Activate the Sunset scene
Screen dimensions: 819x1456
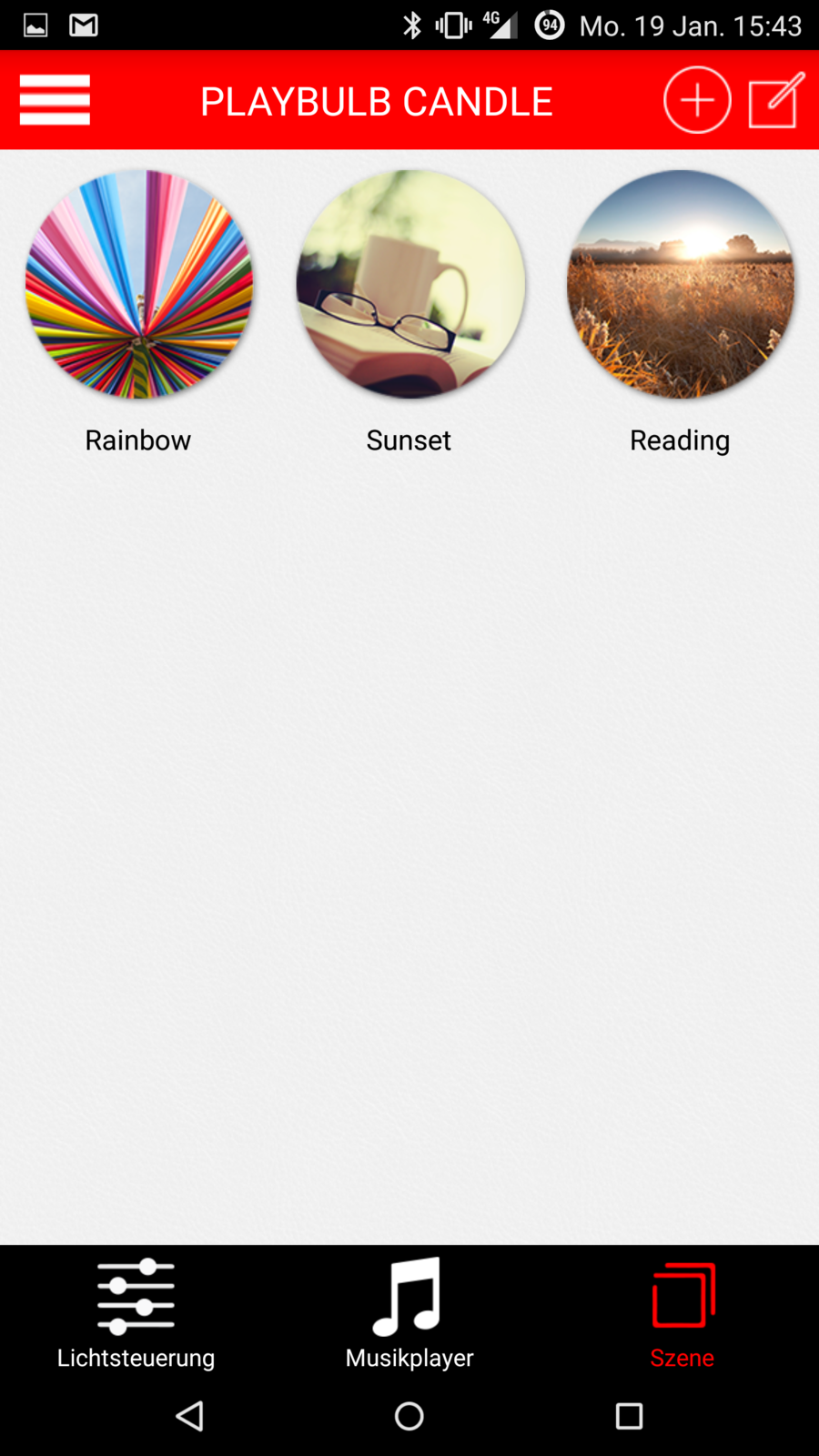point(409,285)
